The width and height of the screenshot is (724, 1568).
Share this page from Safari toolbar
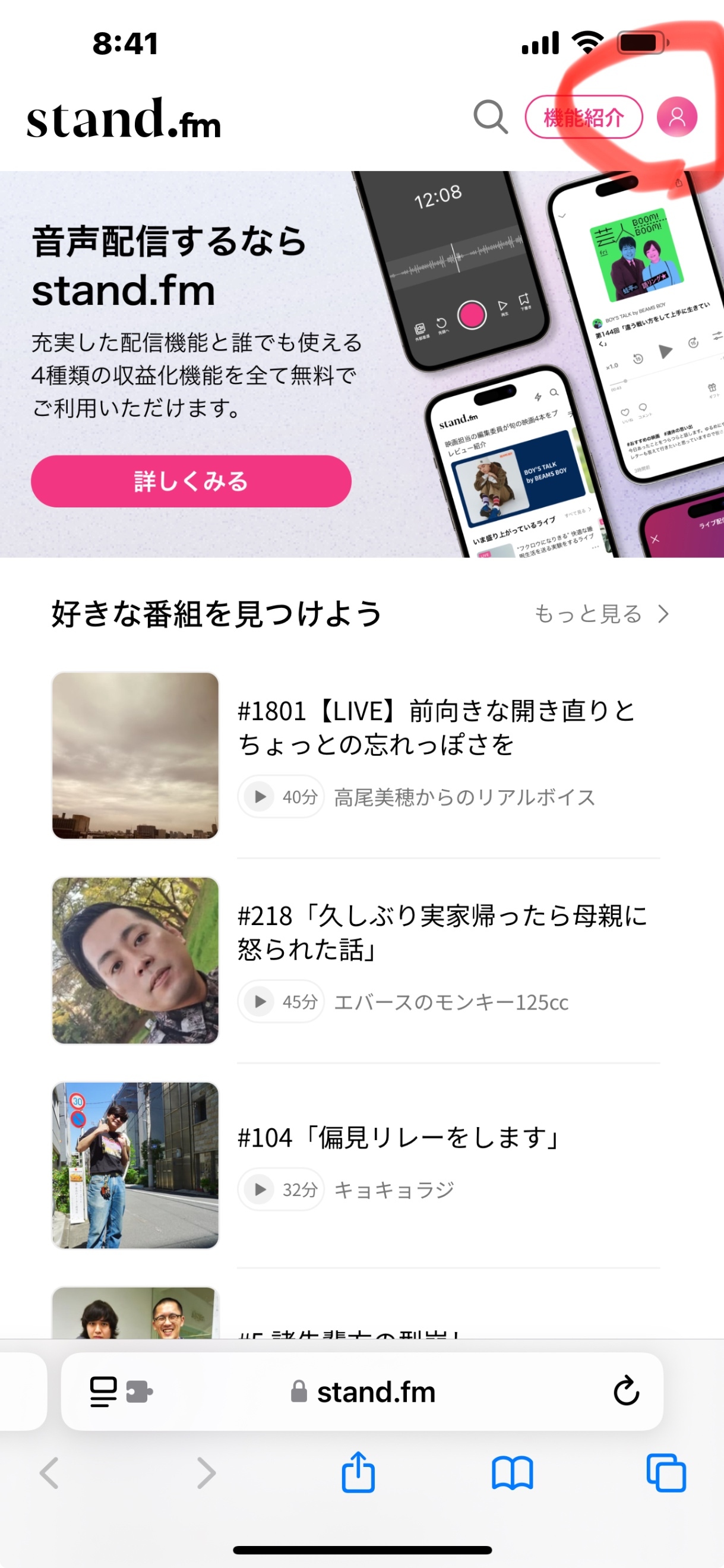[358, 1473]
